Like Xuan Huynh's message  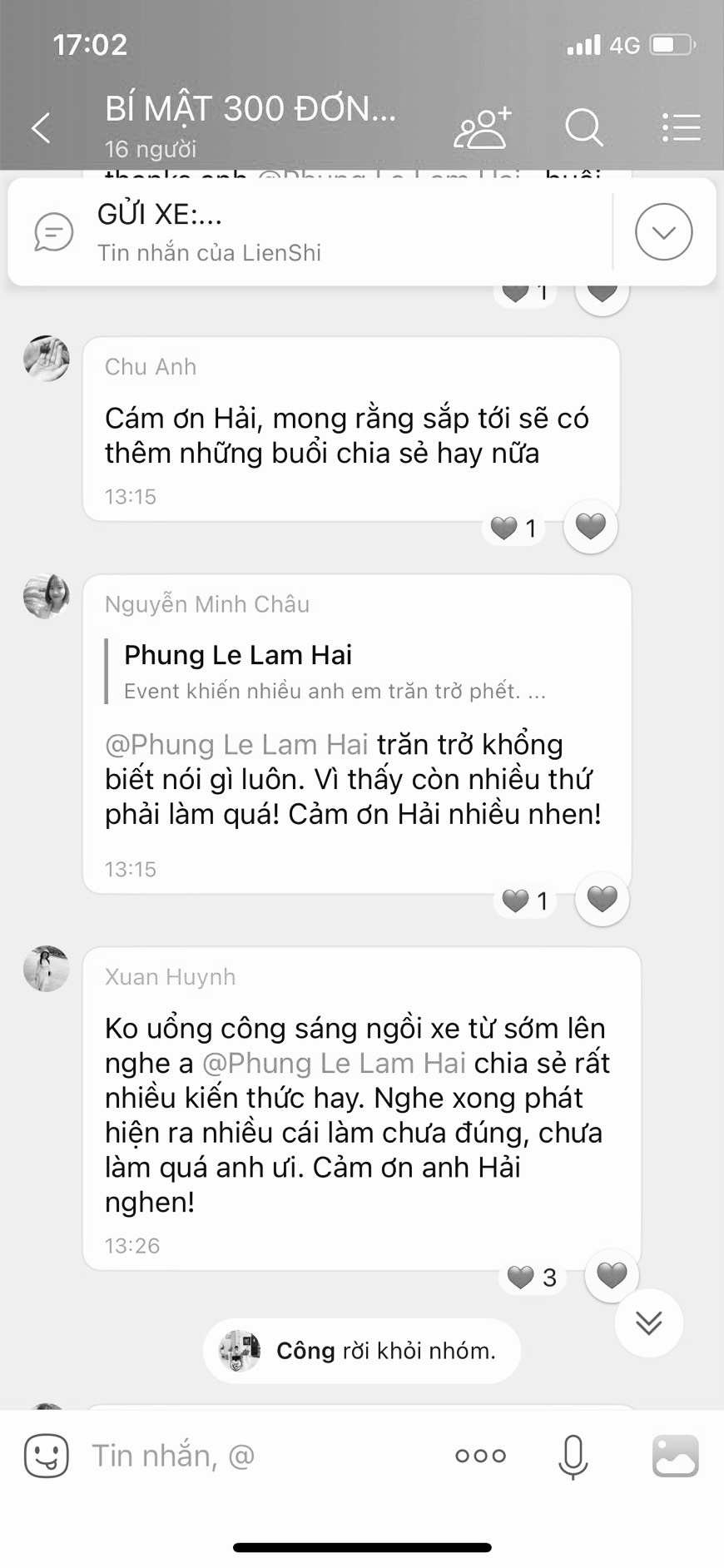point(612,1275)
